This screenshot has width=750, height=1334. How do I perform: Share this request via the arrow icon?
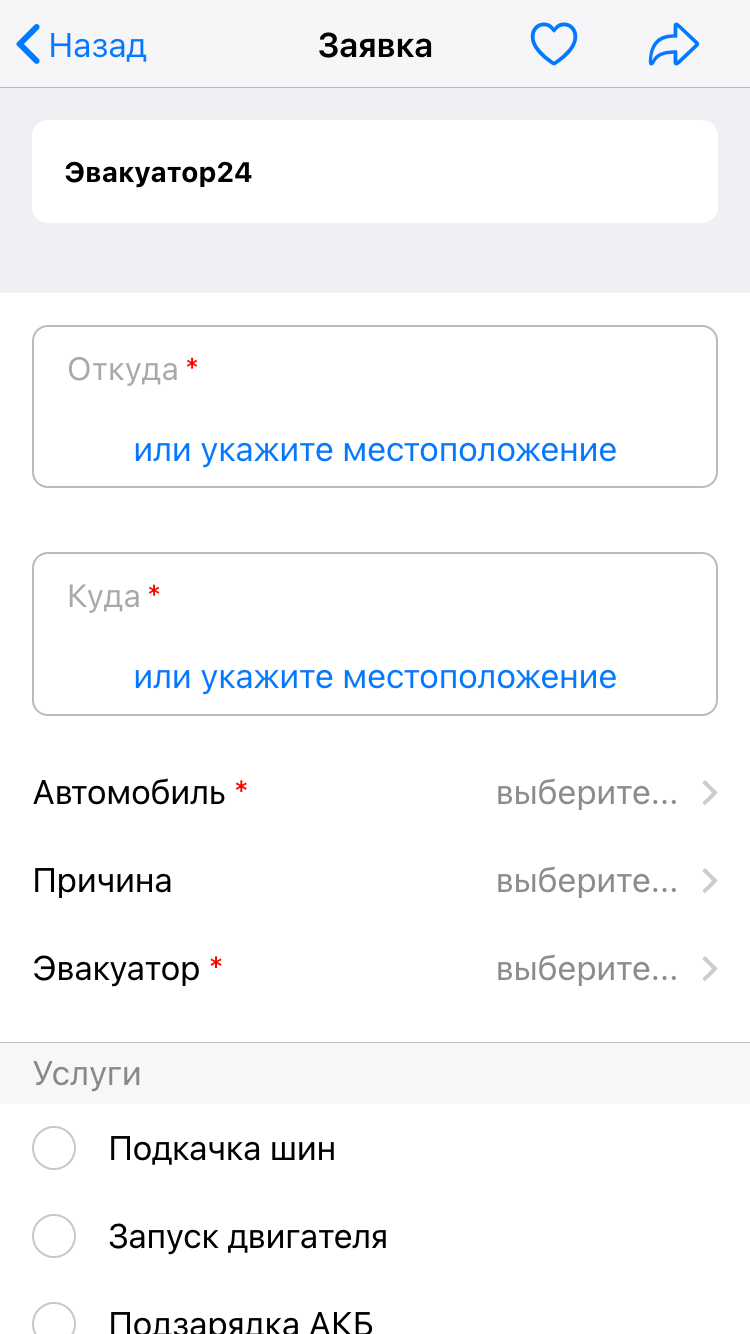click(x=673, y=46)
